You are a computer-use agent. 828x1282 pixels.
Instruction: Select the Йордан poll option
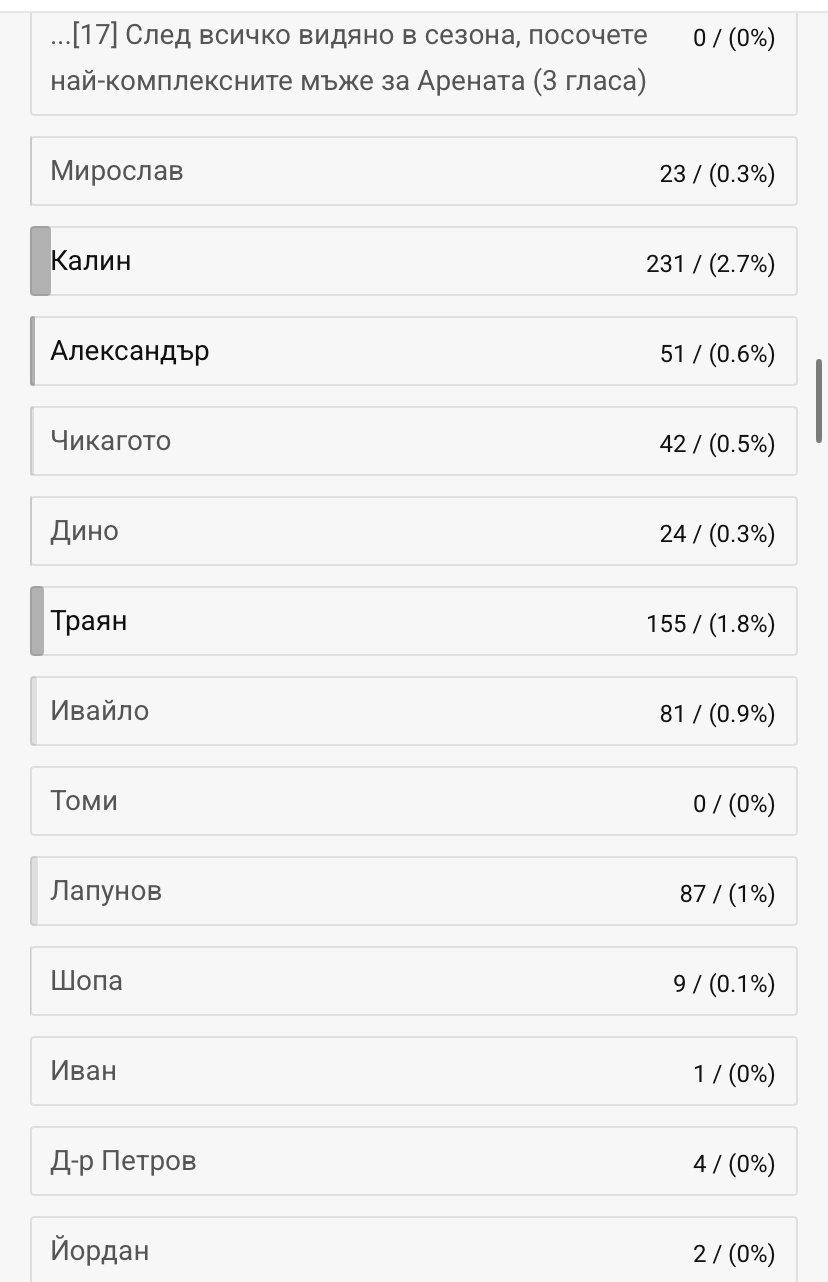pos(414,1249)
